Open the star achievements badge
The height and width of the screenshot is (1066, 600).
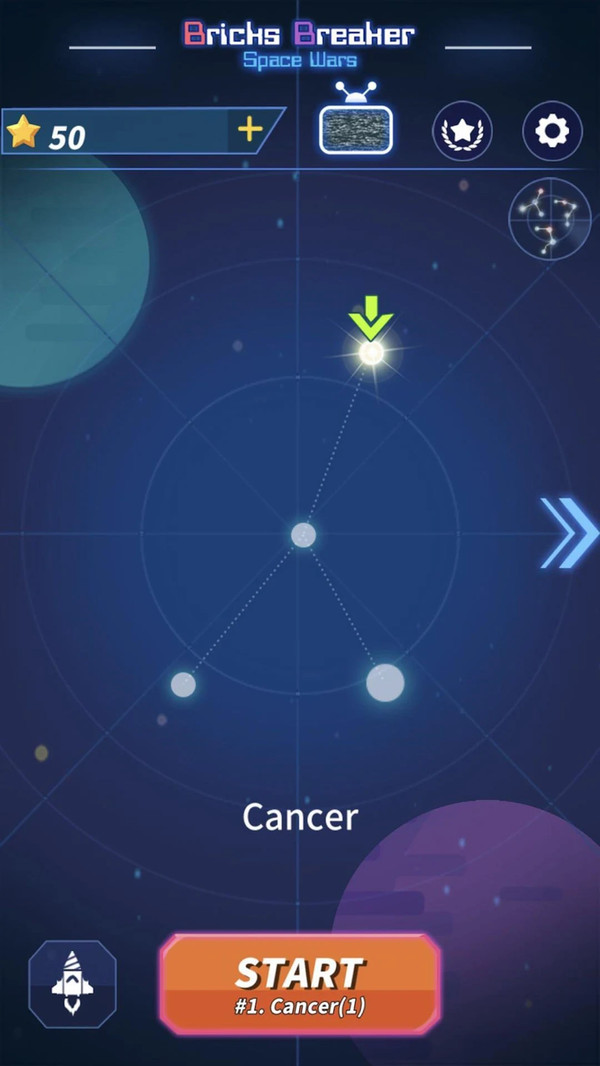[462, 131]
